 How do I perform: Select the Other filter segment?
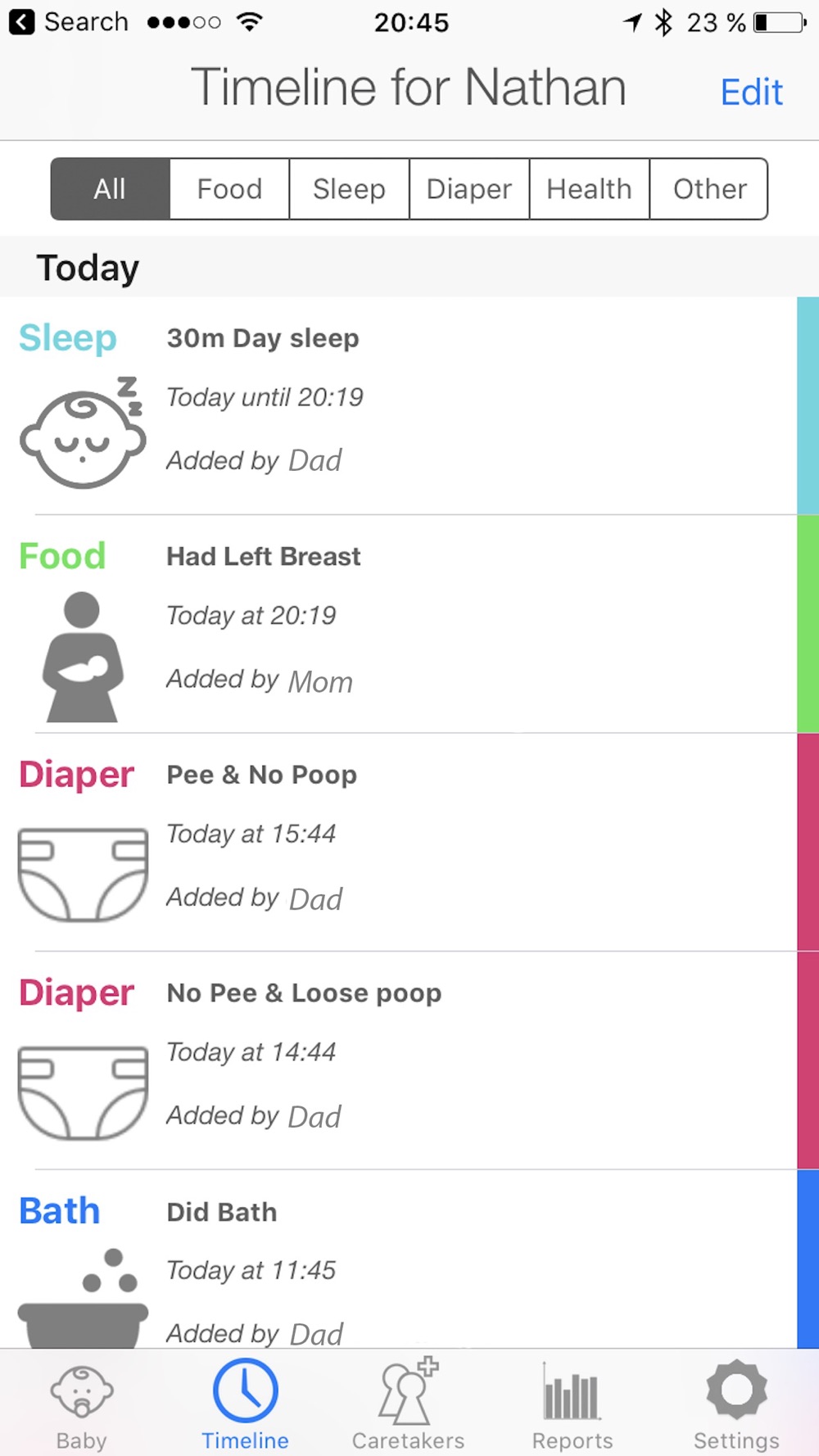[x=709, y=189]
